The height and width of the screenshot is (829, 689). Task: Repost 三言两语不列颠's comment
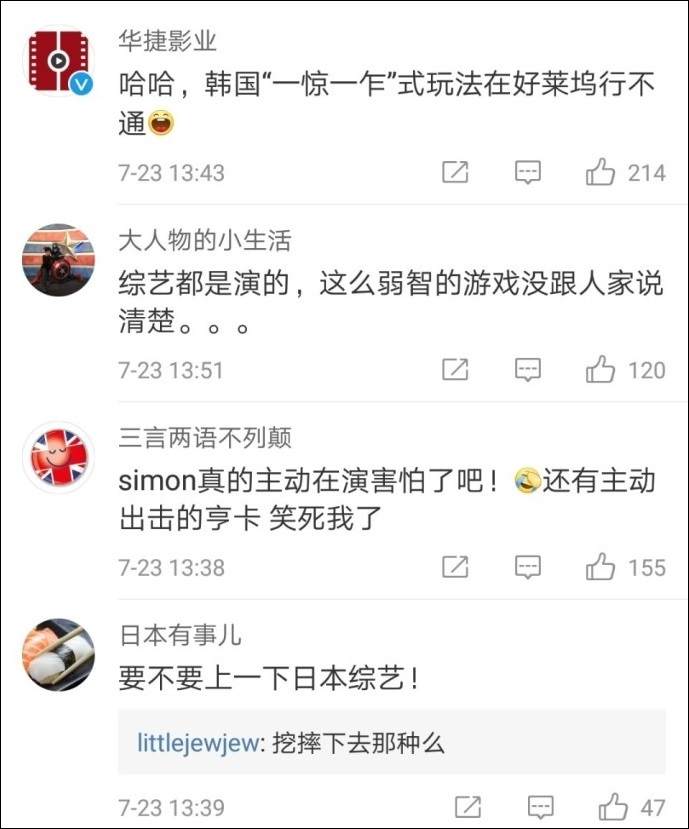455,567
